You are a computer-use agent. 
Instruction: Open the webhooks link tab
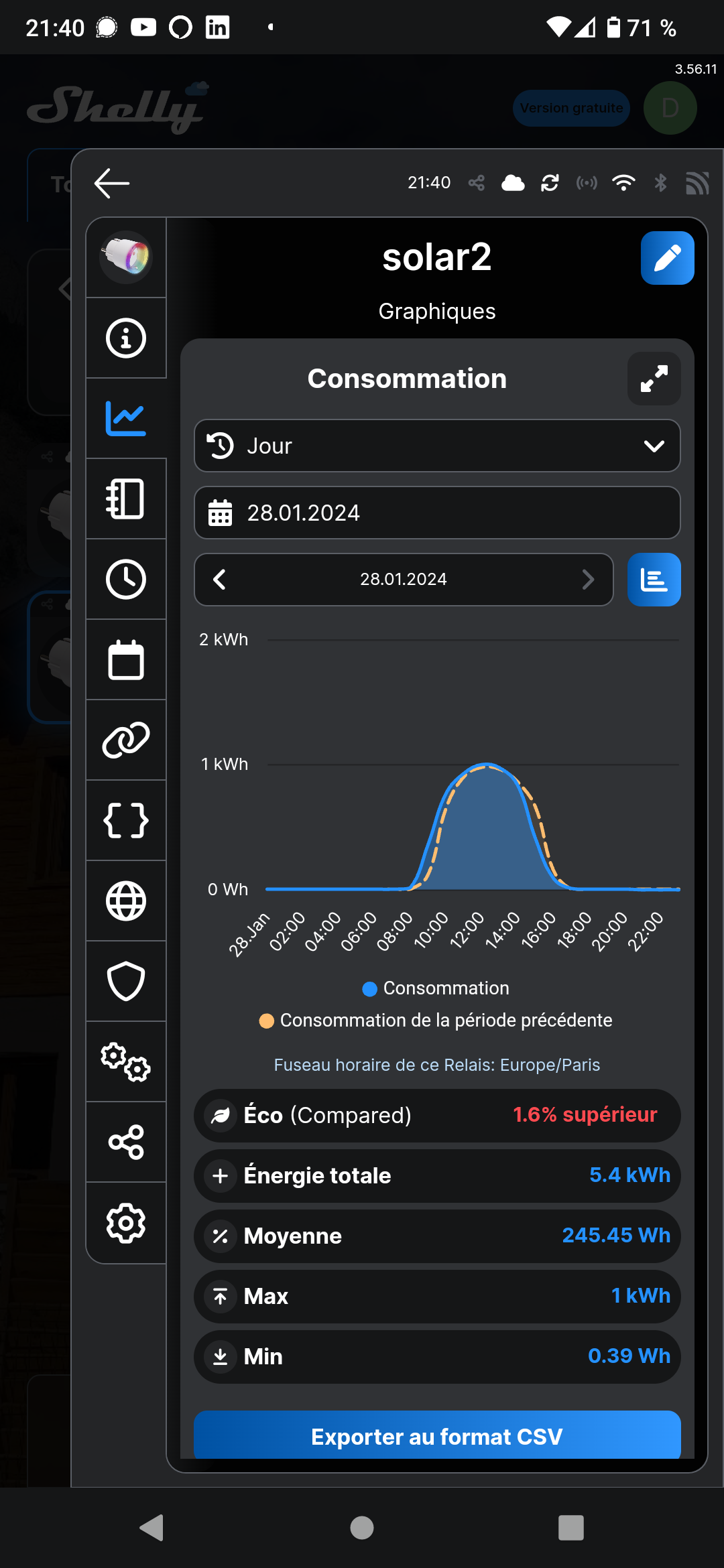tap(126, 740)
